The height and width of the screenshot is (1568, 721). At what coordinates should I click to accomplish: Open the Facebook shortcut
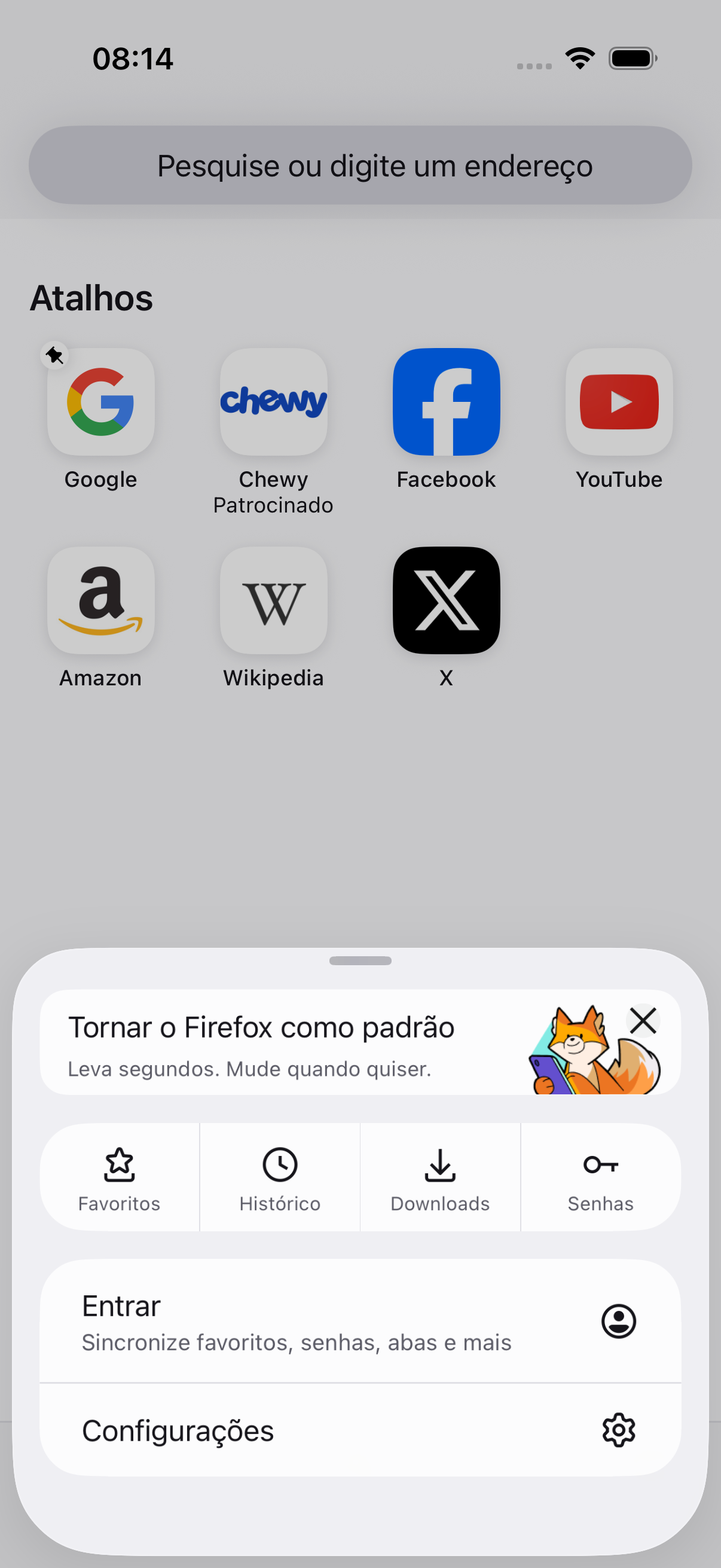(447, 402)
